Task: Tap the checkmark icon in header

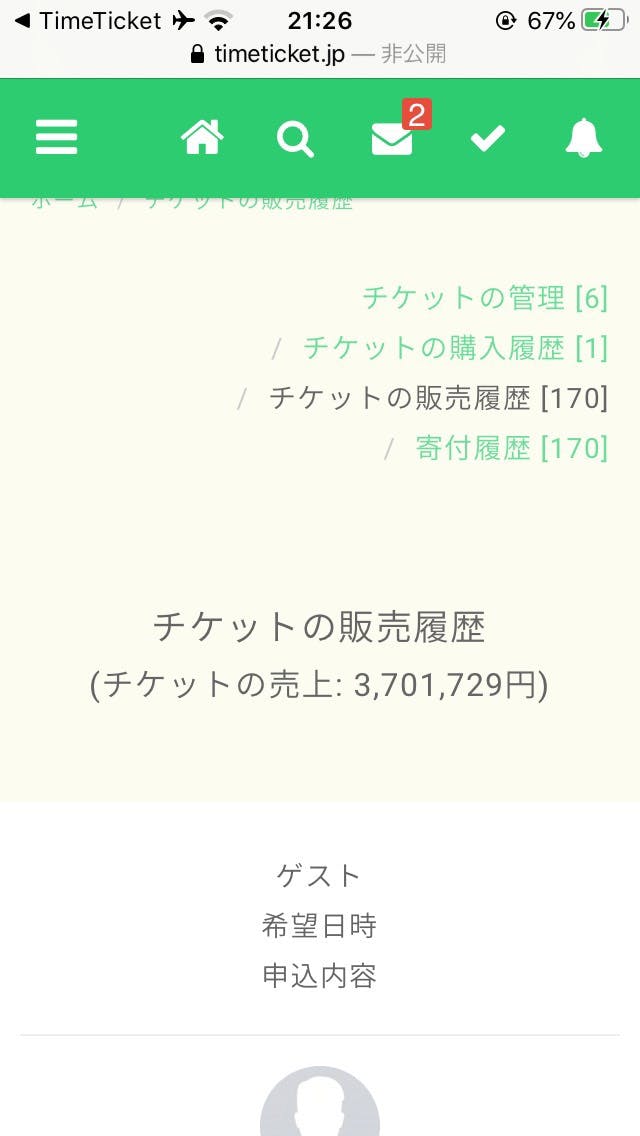Action: coord(488,138)
